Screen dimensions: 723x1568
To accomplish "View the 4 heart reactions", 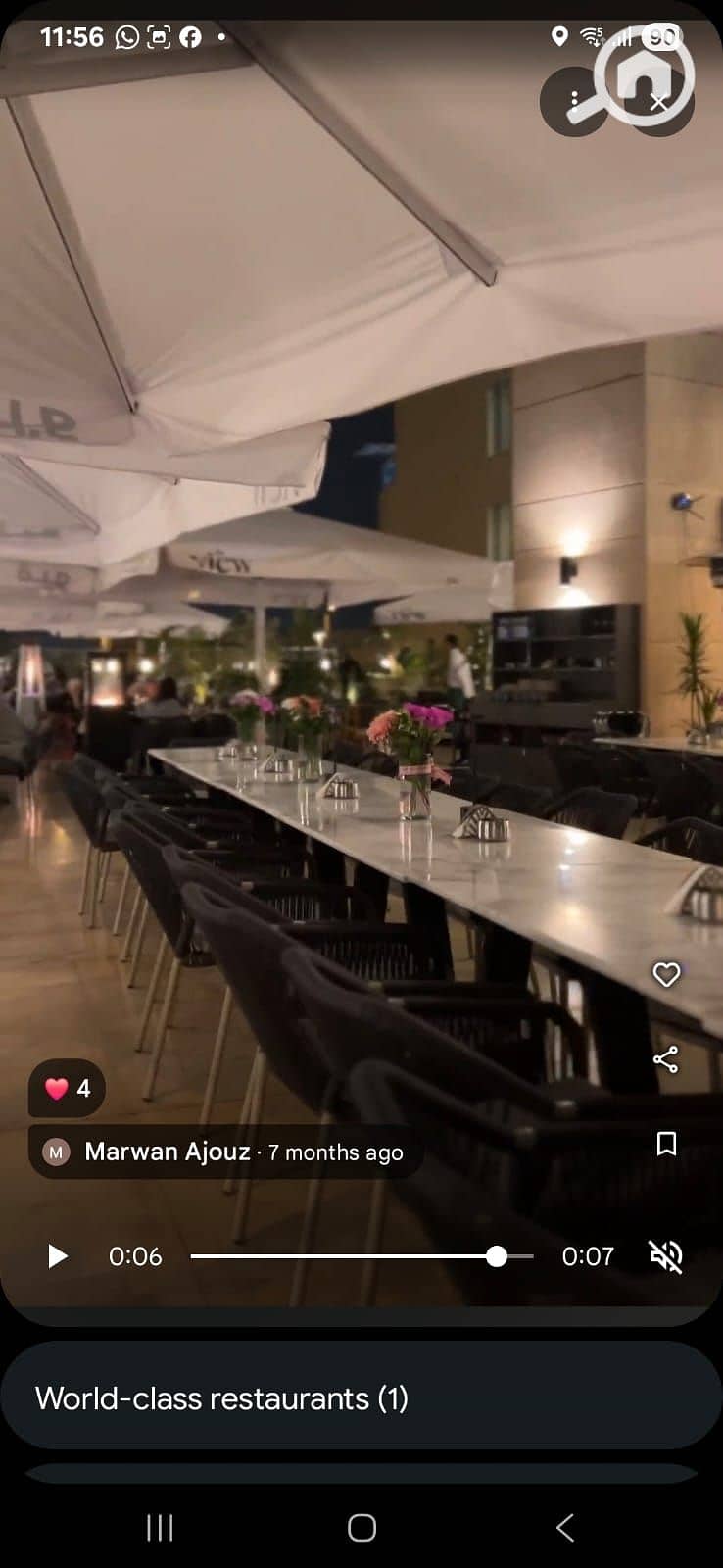I will coord(68,1088).
